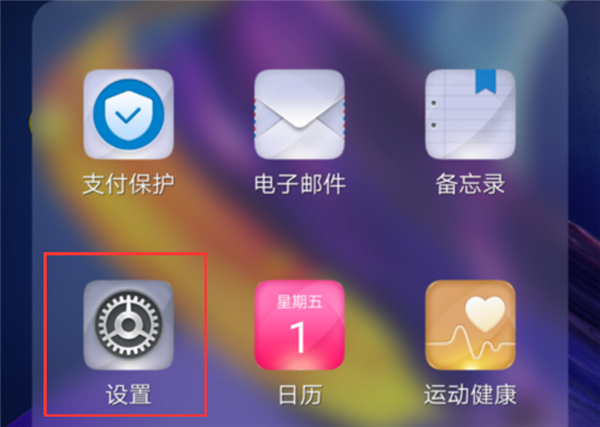Screen dimensions: 600x427
Task: Launch the 运动健康 health app
Action: [x=470, y=325]
